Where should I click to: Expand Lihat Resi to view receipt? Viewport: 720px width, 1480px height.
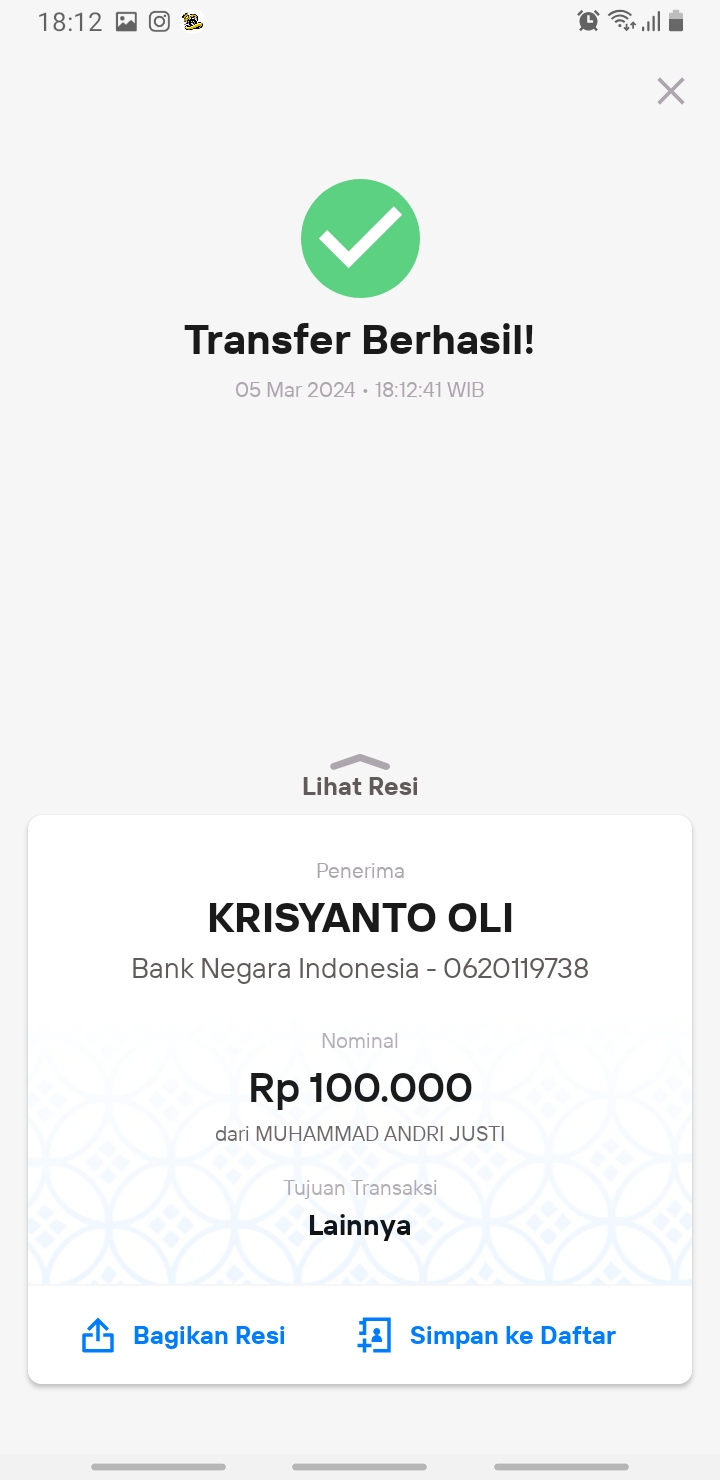coord(360,777)
